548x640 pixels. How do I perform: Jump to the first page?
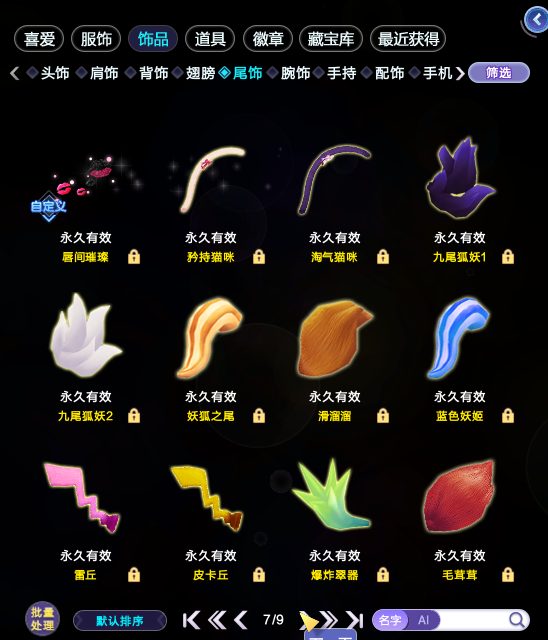[191, 620]
